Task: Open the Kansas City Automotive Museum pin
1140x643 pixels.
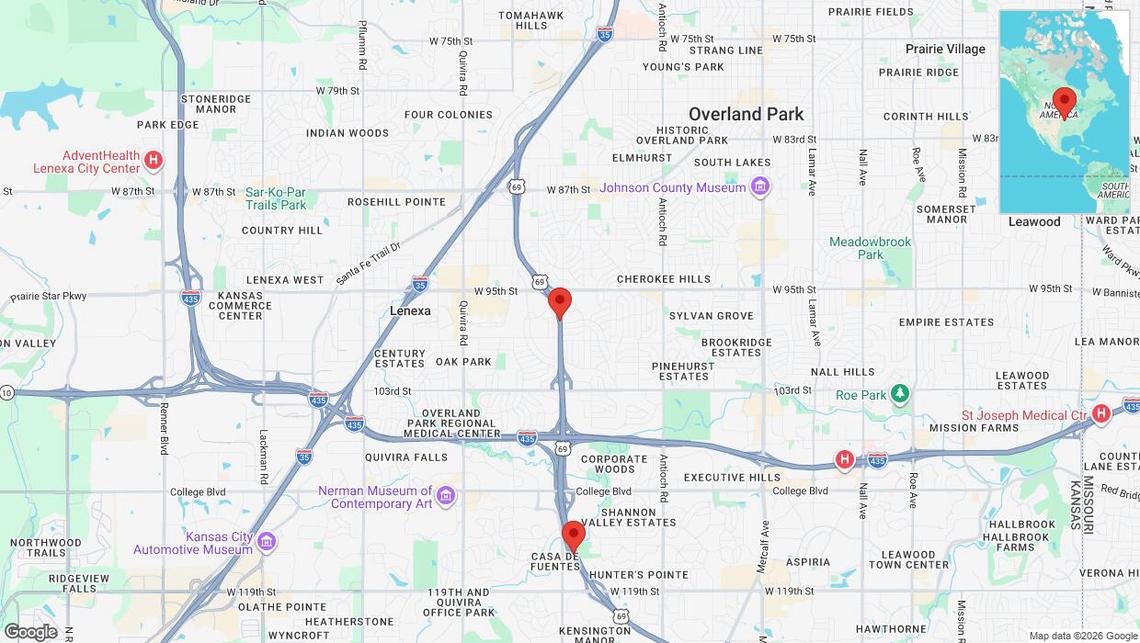Action: click(x=266, y=542)
